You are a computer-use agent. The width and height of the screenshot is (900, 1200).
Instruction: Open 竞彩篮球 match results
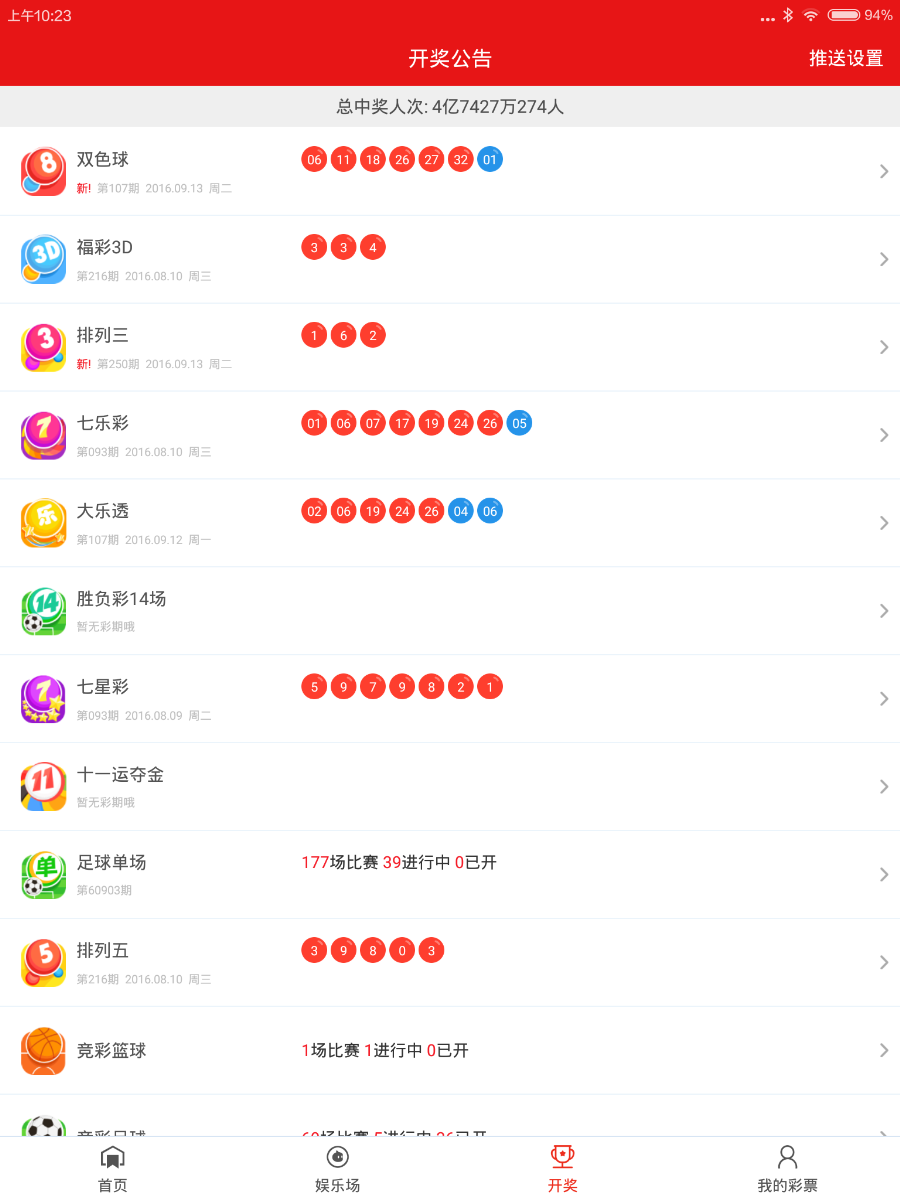click(x=450, y=1051)
